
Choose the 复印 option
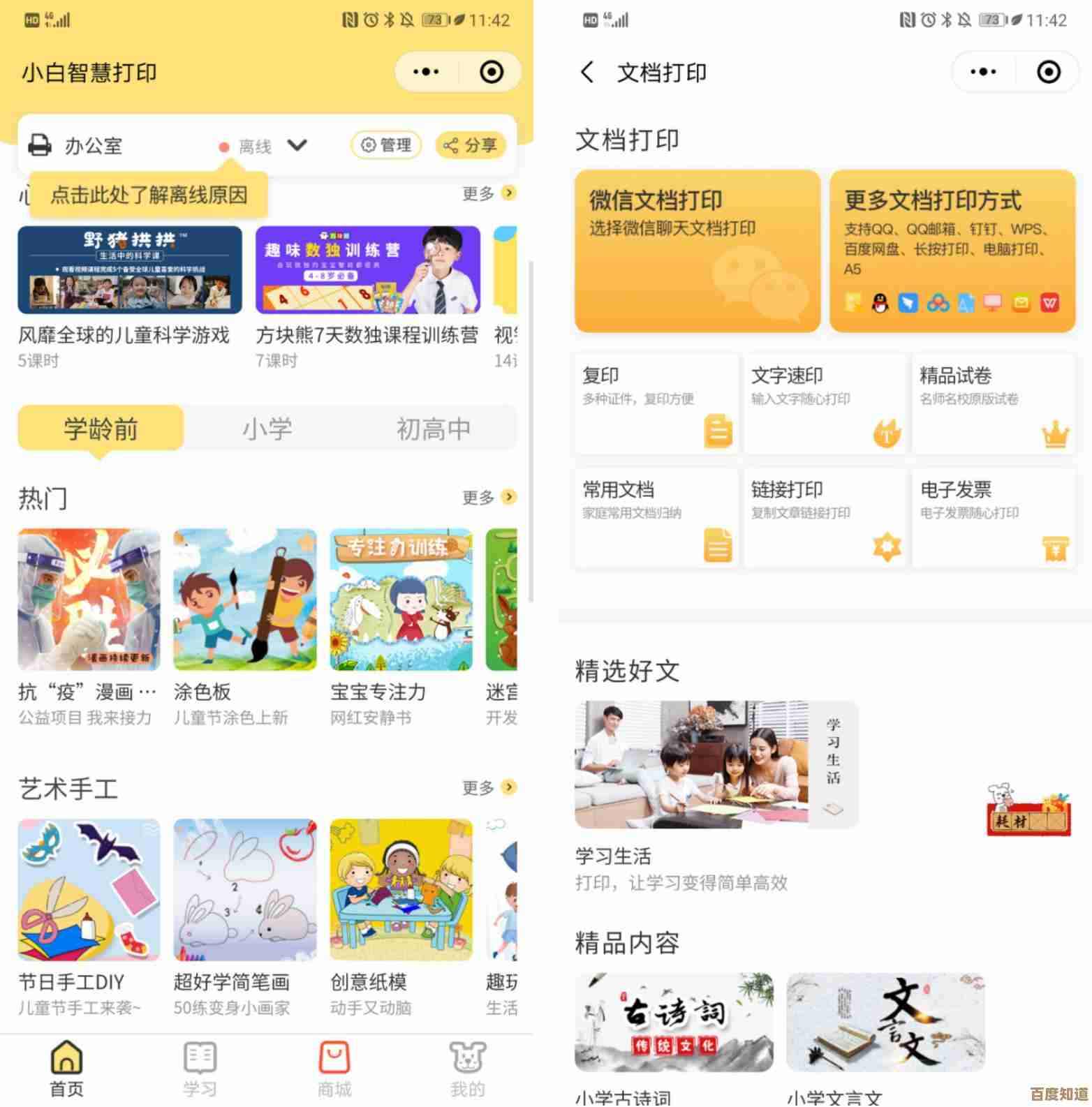click(656, 403)
